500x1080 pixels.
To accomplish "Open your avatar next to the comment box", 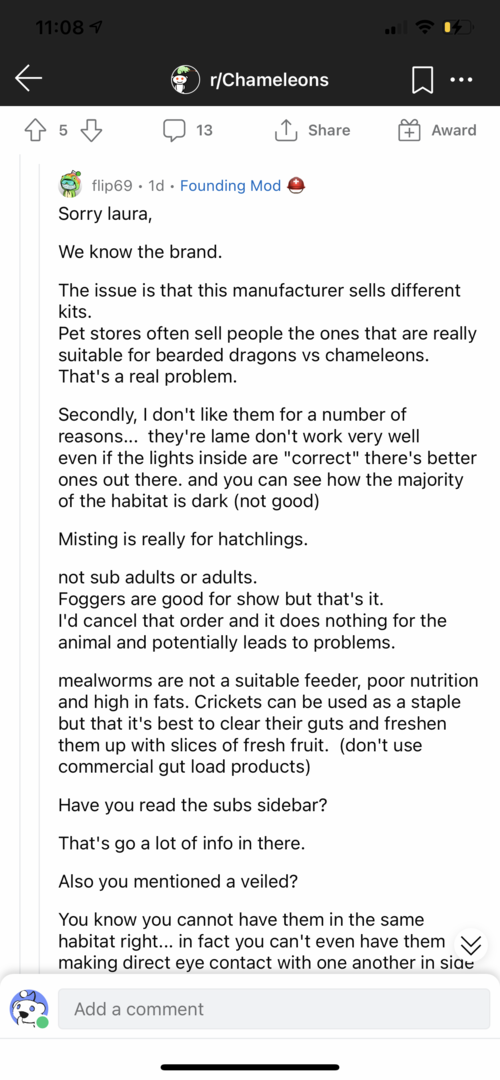I will [28, 1009].
